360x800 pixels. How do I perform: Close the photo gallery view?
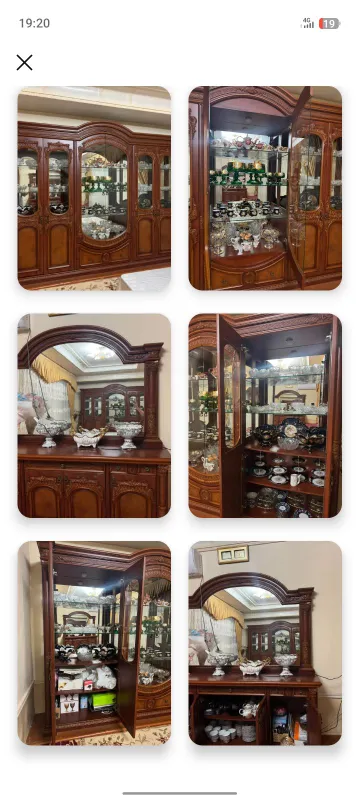click(24, 63)
